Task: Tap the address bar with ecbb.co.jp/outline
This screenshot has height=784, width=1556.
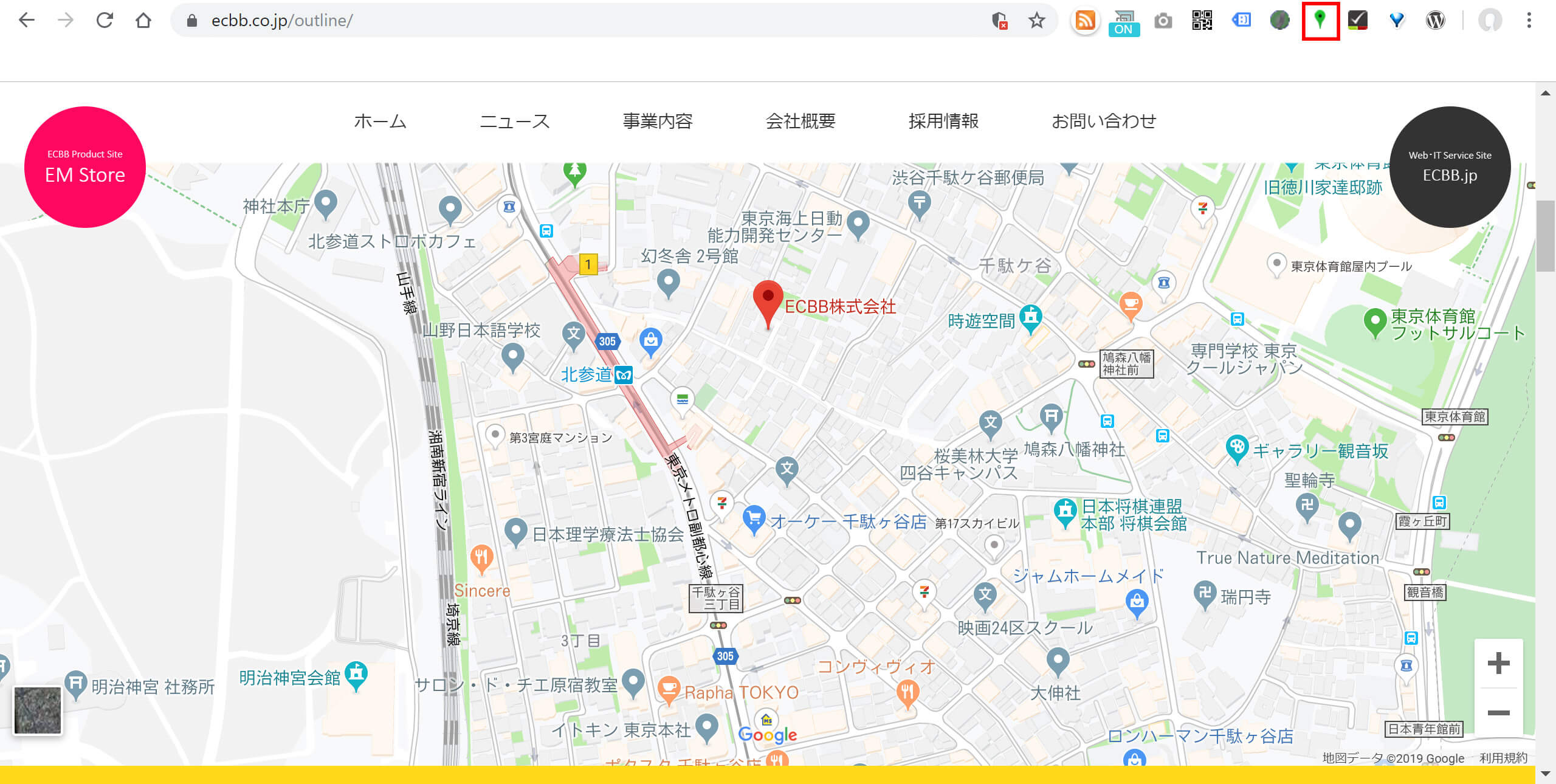Action: click(547, 21)
